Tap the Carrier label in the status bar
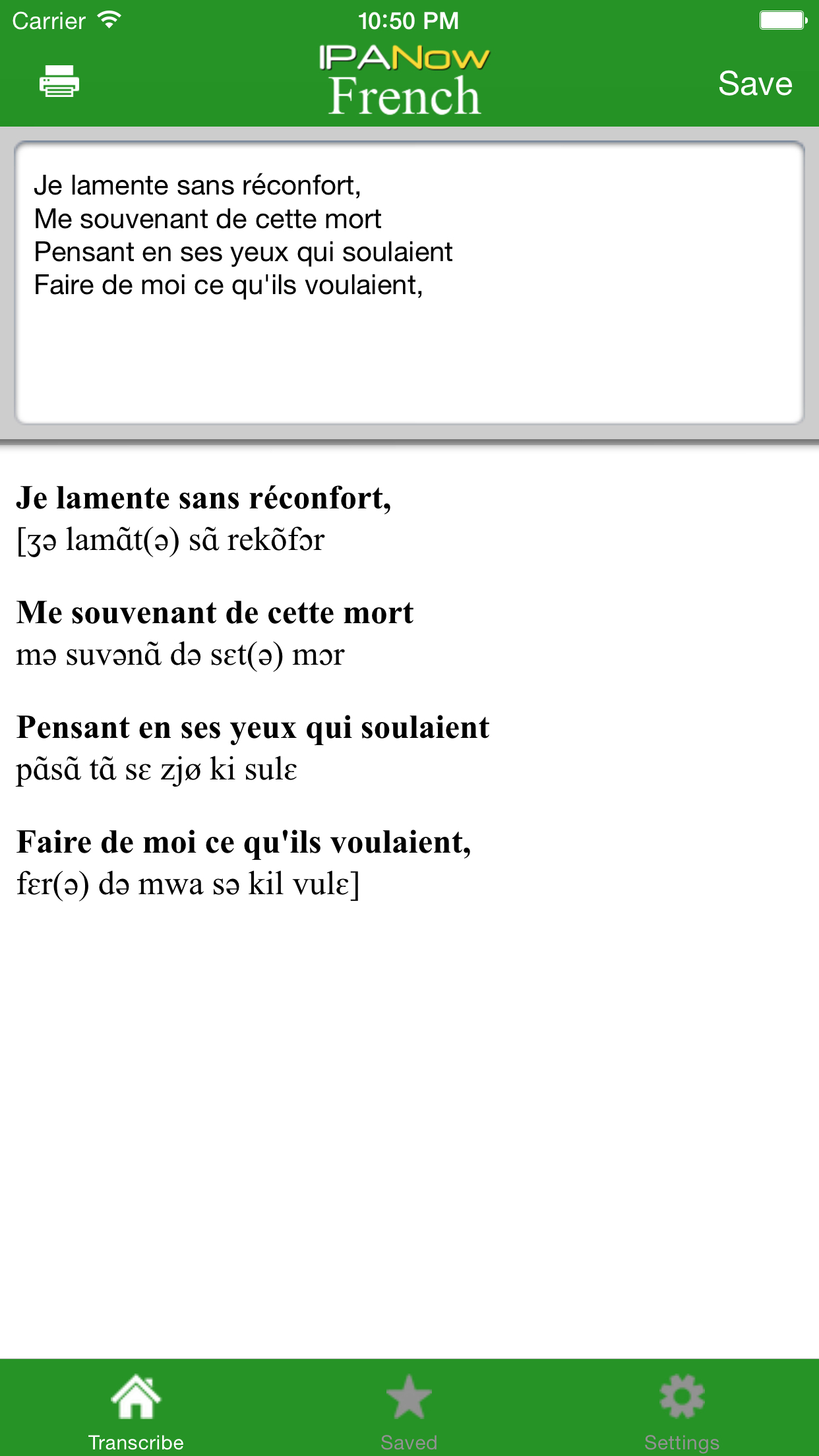This screenshot has width=819, height=1456. coord(49,20)
